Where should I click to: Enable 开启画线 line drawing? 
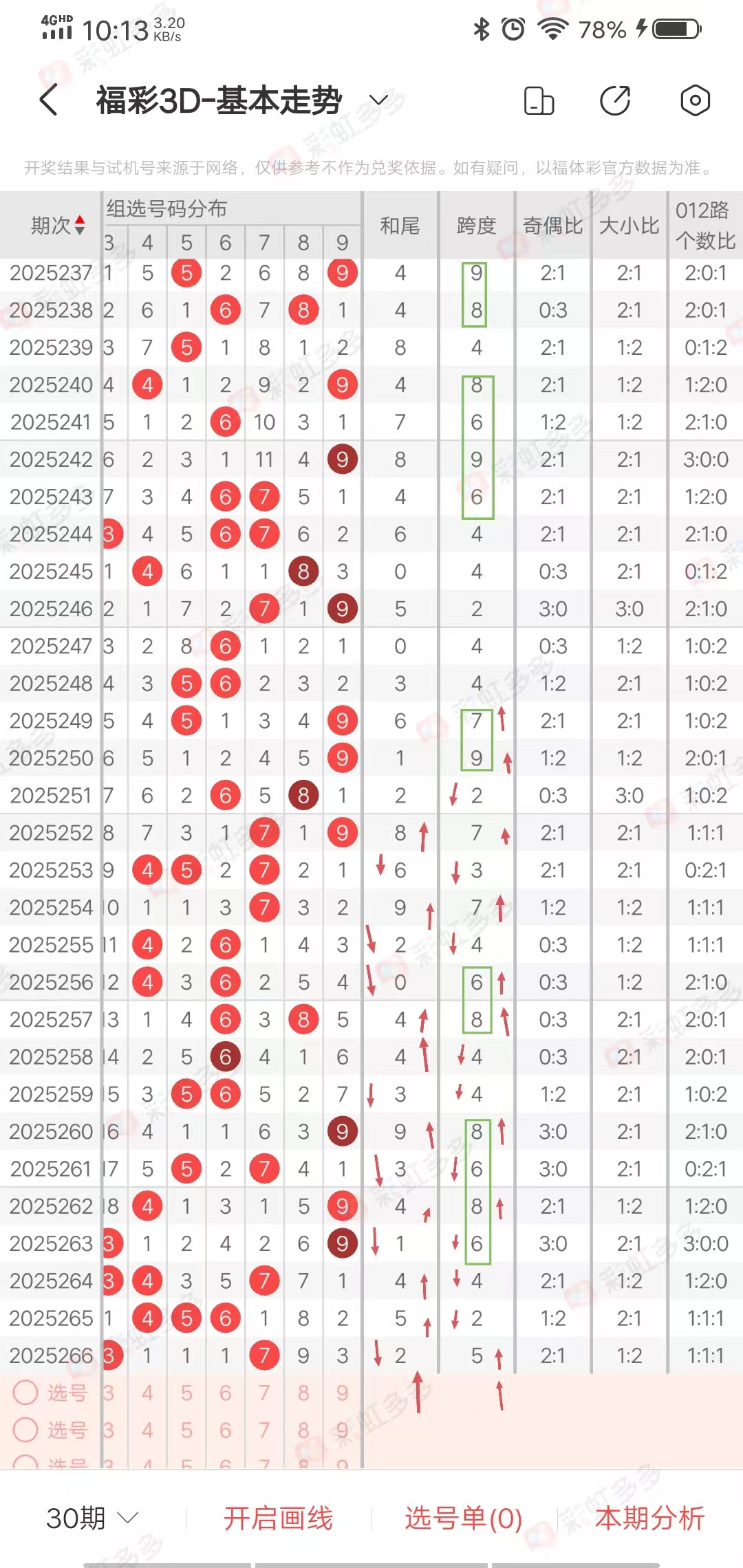(278, 1518)
